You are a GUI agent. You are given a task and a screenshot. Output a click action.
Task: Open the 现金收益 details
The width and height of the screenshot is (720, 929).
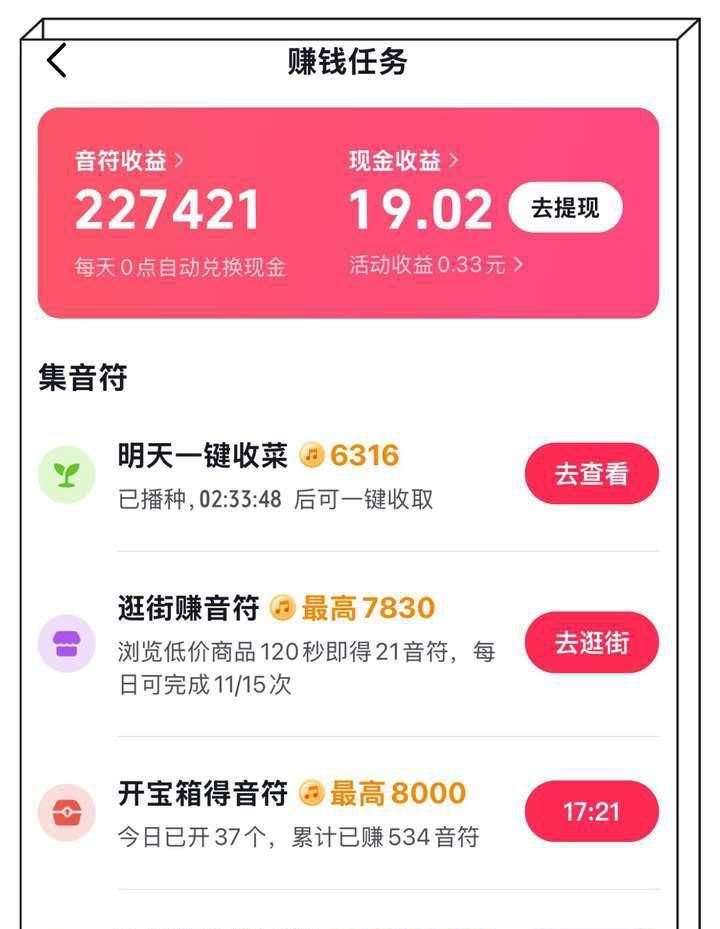[x=403, y=160]
